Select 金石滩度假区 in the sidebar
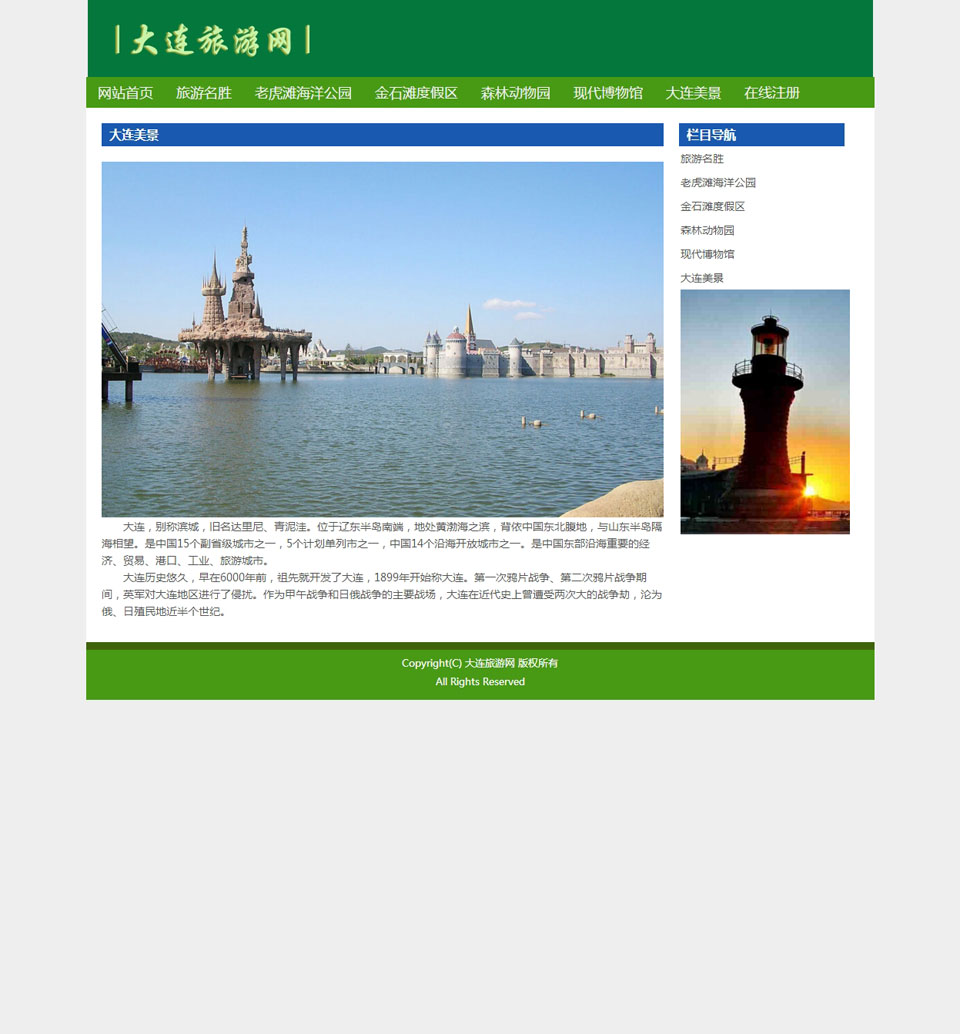The image size is (960, 1034). [713, 207]
